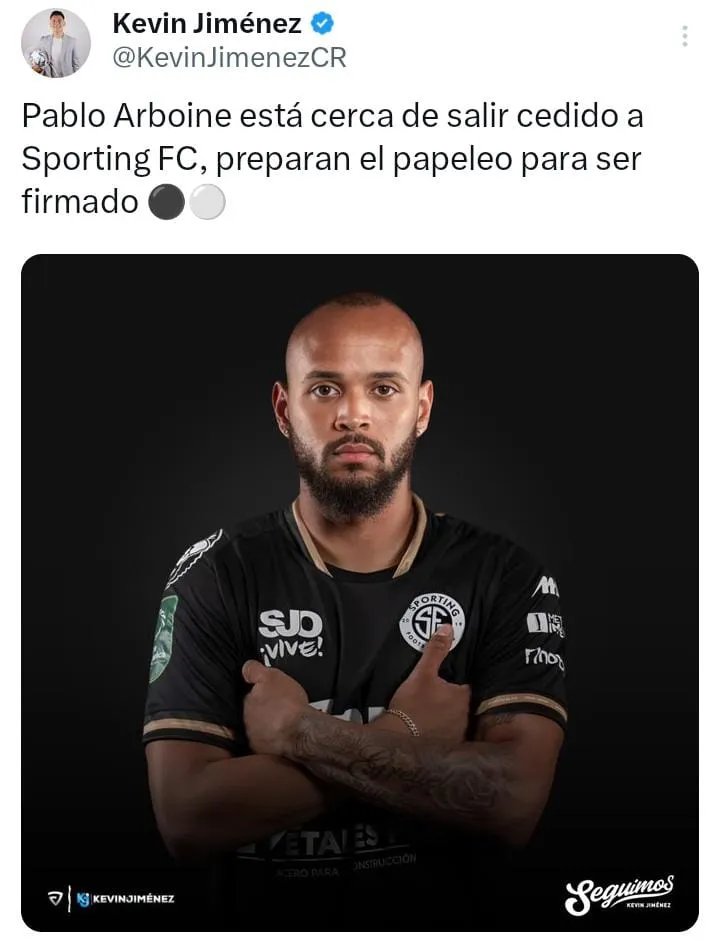720x945 pixels.
Task: Visit the @KevinJimenezCR profile handle
Action: (x=229, y=58)
